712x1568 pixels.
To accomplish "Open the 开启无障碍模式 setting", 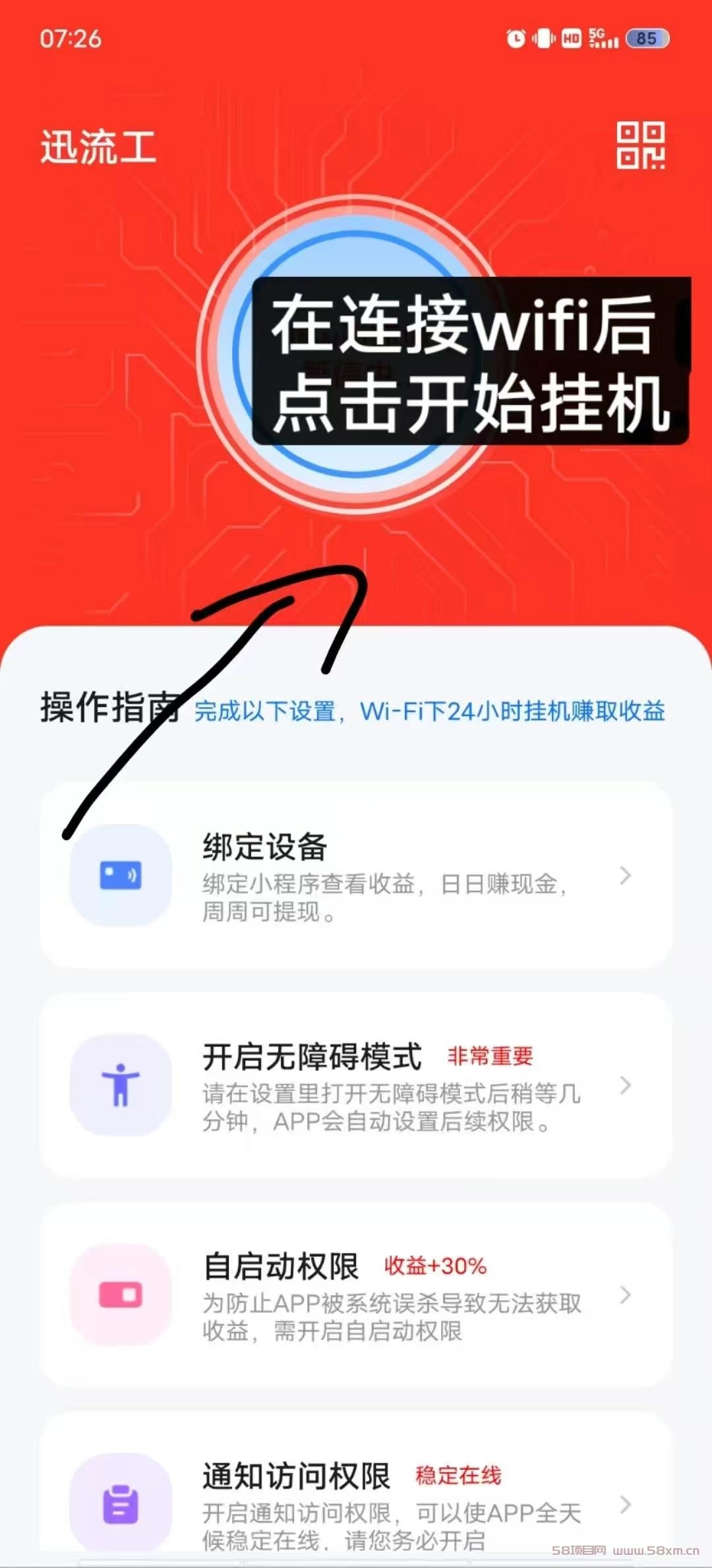I will [x=356, y=1085].
